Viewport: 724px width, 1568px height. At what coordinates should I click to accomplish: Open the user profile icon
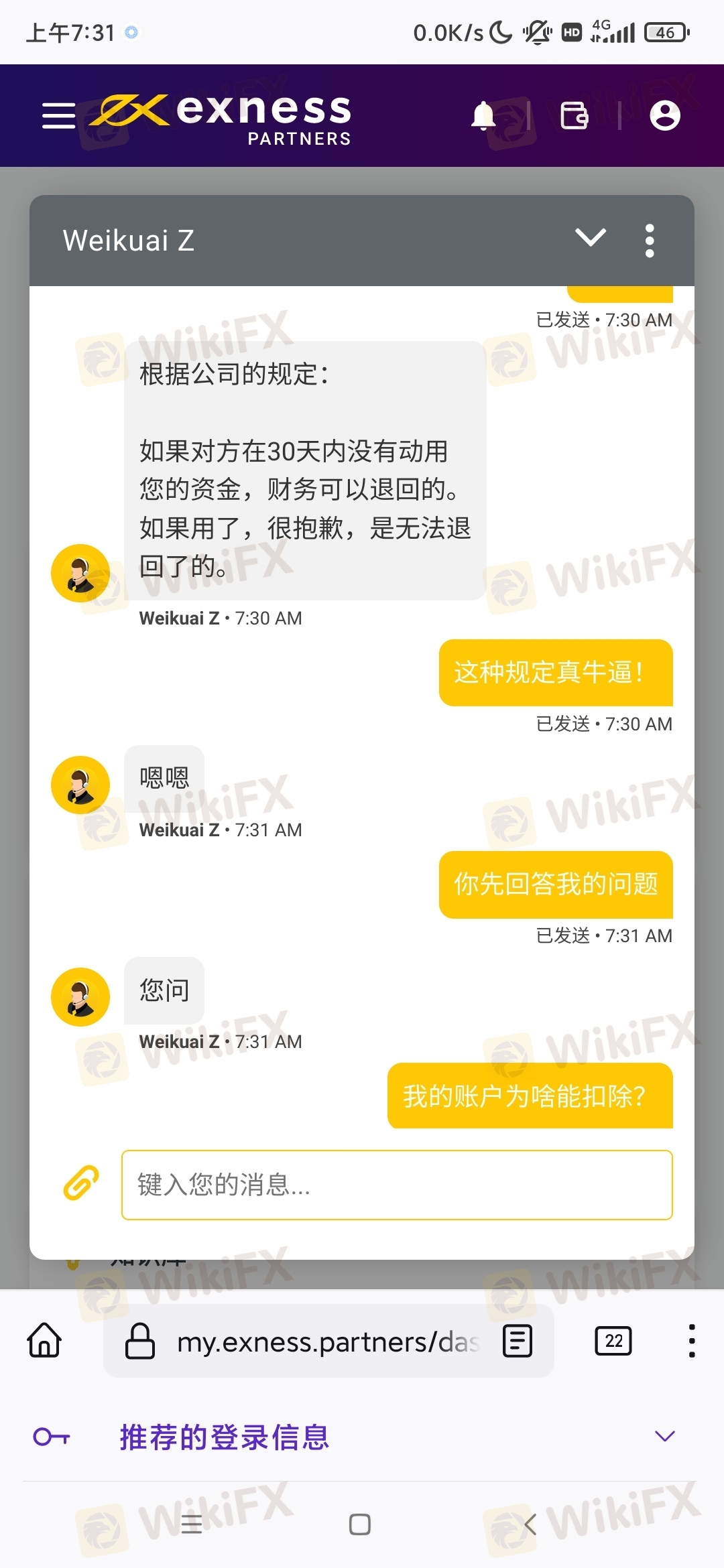point(665,115)
